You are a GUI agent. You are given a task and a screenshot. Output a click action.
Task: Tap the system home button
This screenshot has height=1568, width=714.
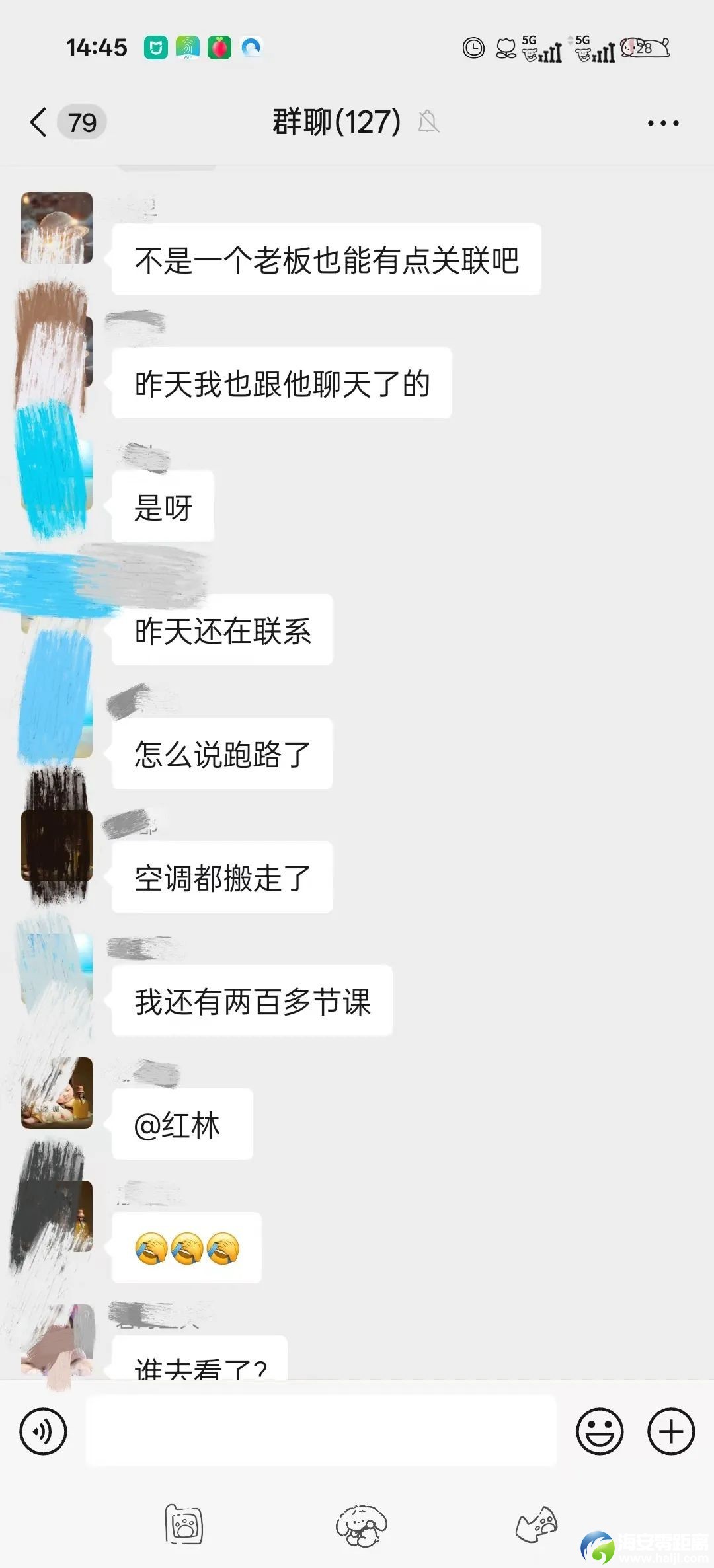[x=361, y=1524]
